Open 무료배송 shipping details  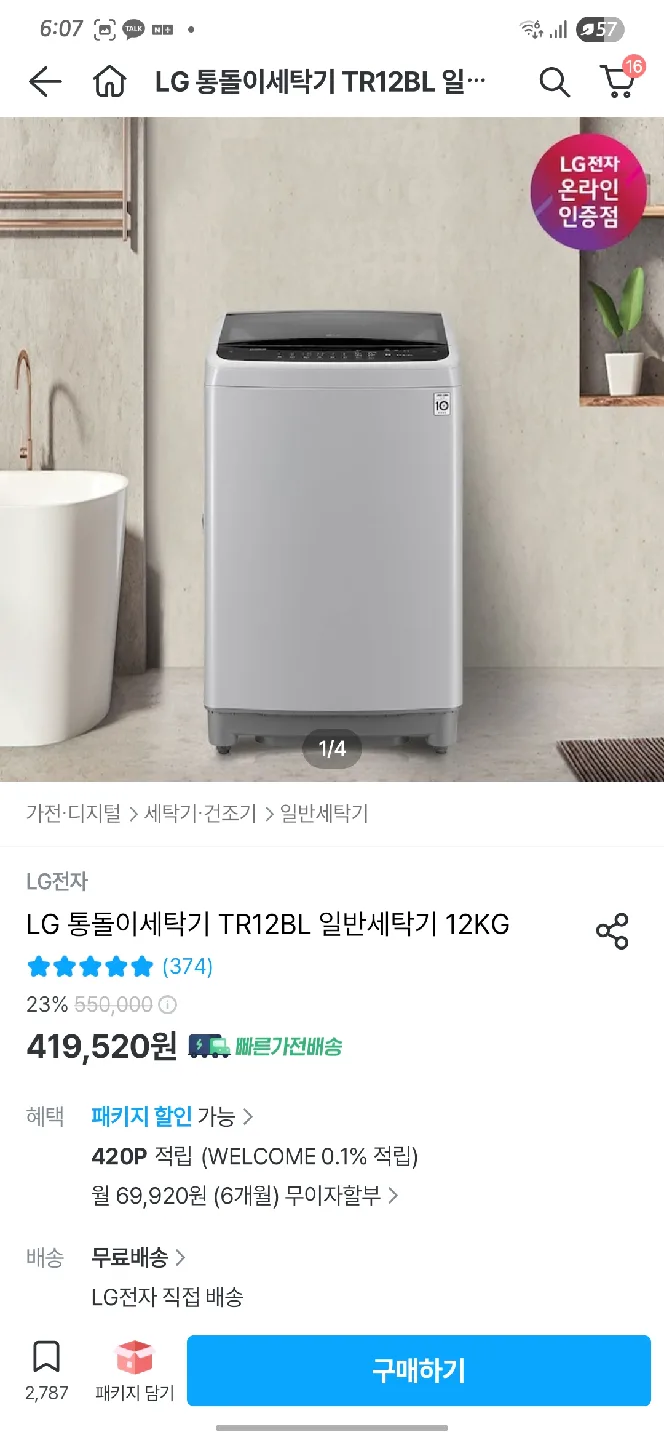pyautogui.click(x=138, y=1256)
